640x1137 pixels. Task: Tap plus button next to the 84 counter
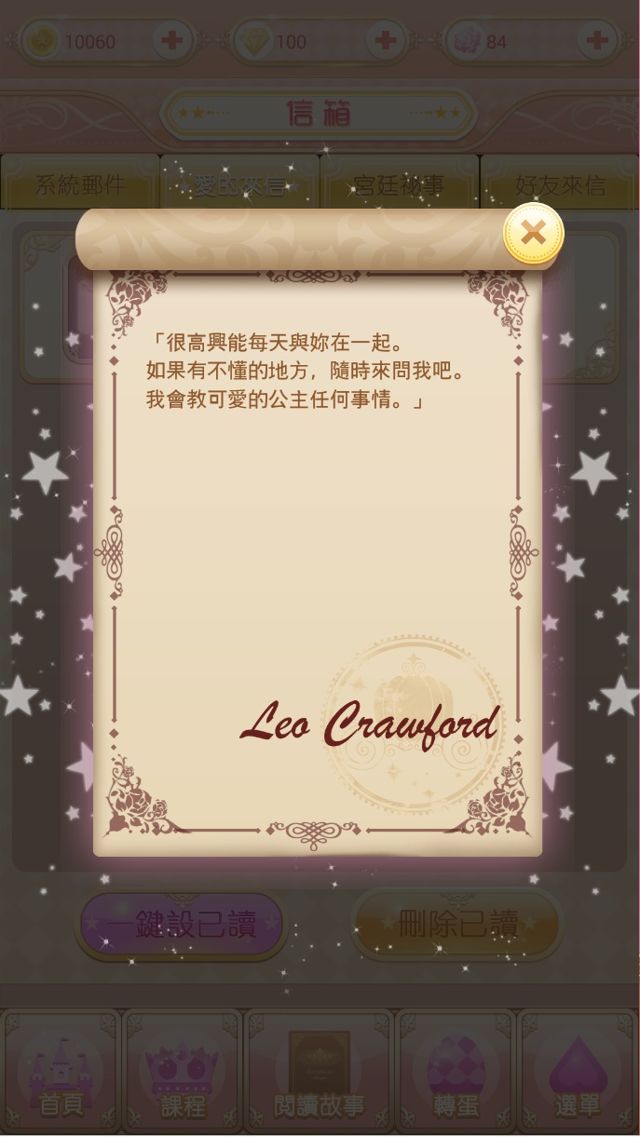597,41
